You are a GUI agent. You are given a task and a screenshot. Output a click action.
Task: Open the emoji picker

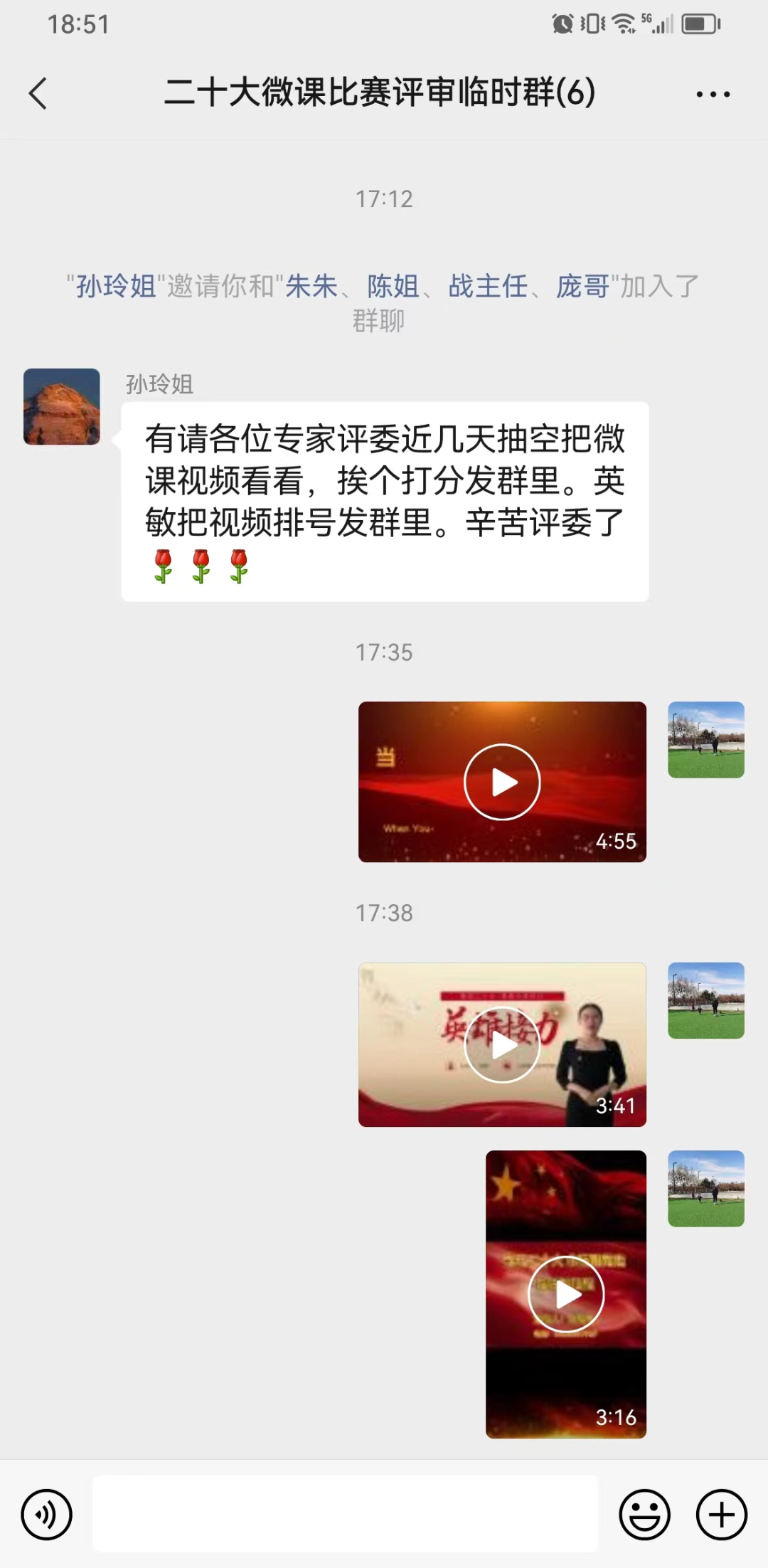644,1515
